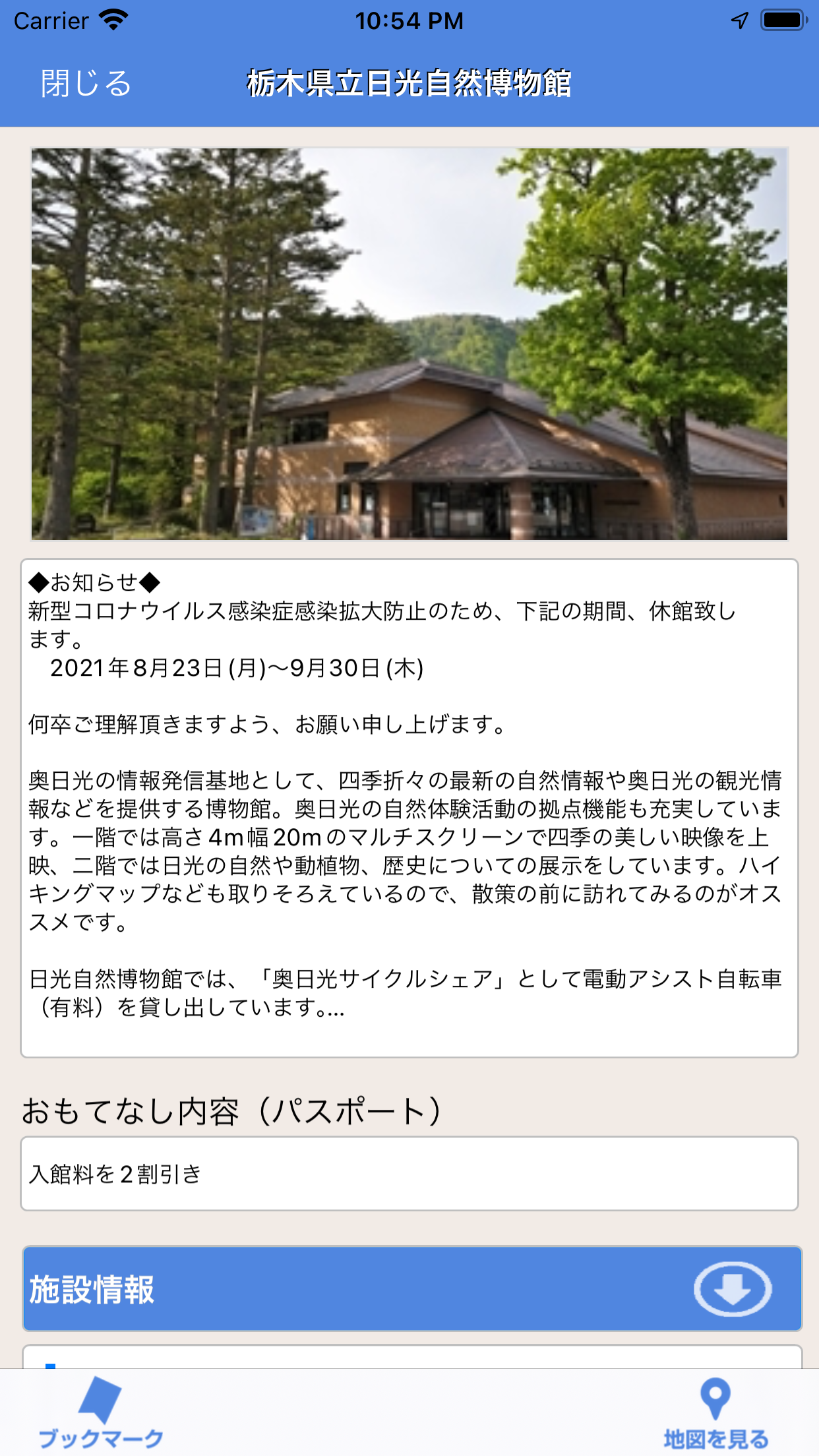Expand the 施設情報 section
The image size is (819, 1456).
(x=732, y=1289)
